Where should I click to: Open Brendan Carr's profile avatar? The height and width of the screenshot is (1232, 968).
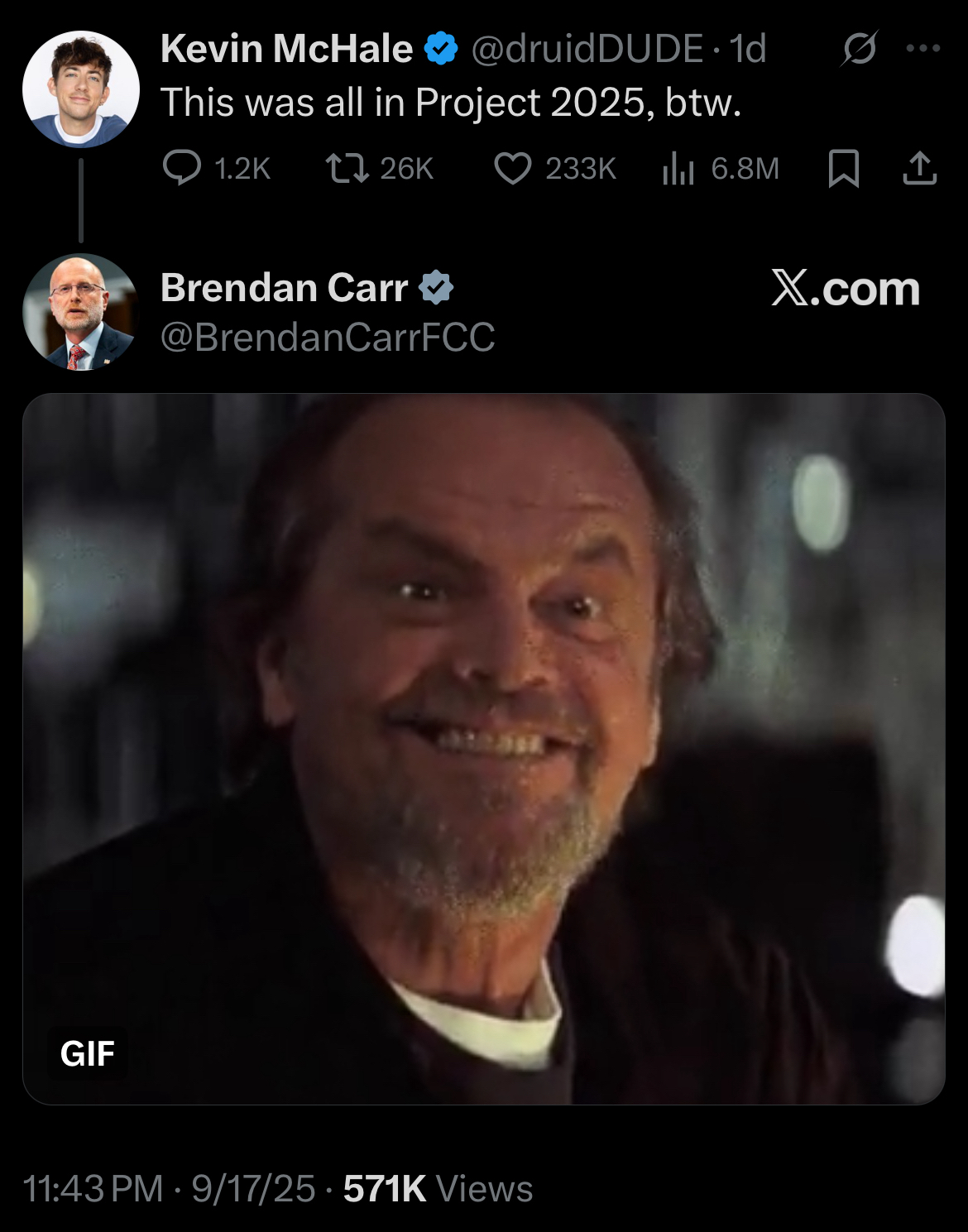(80, 312)
